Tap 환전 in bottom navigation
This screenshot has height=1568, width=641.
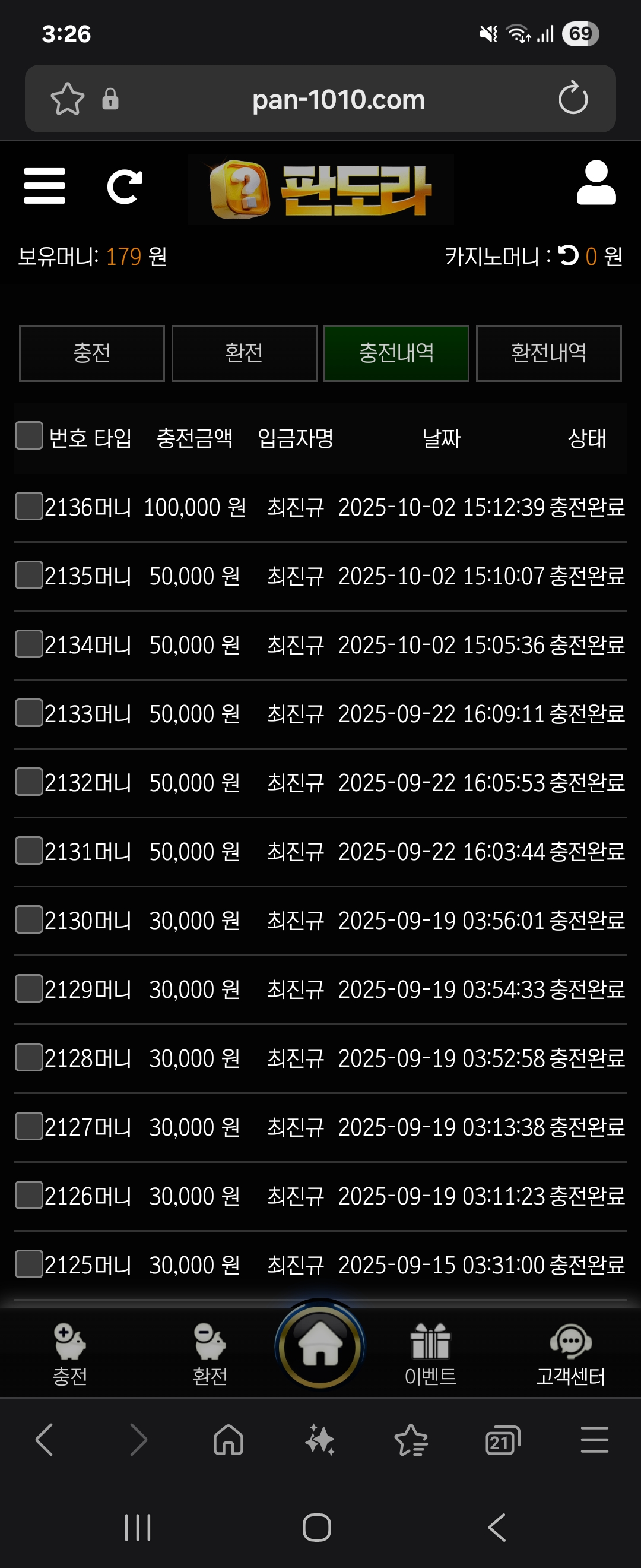pyautogui.click(x=210, y=1354)
